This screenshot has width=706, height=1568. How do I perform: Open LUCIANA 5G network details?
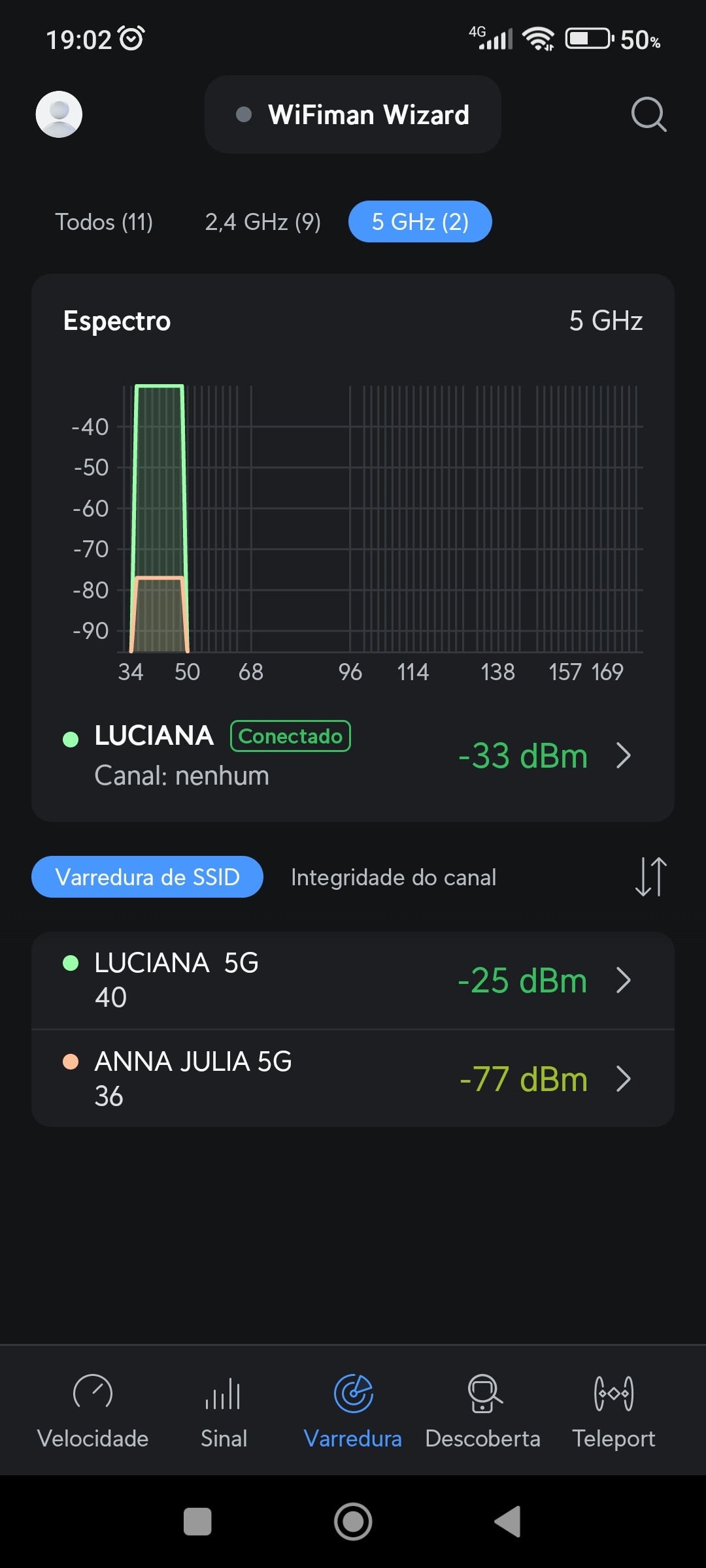click(353, 980)
